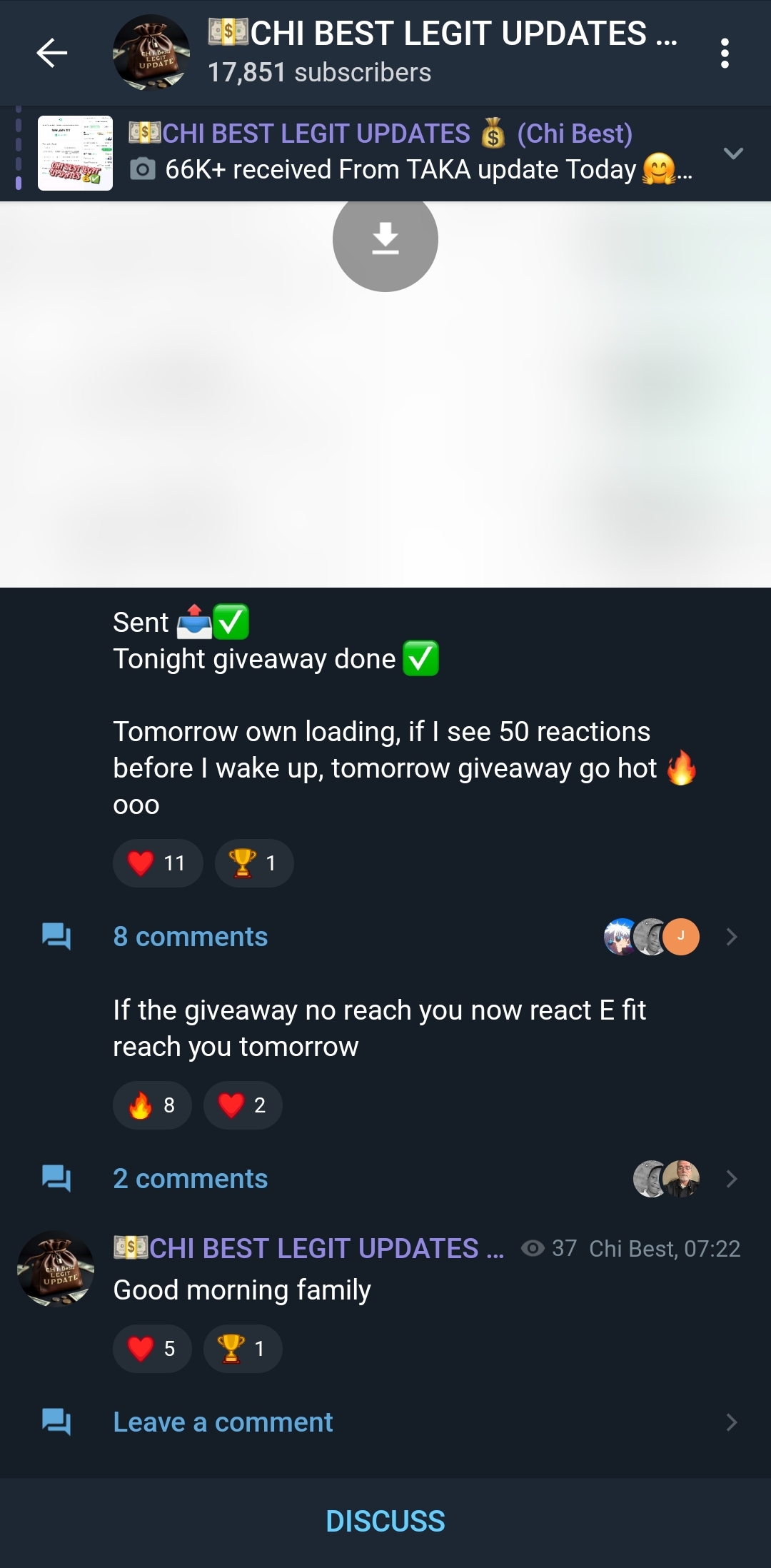
Task: Open the 8 comments thread
Action: click(x=191, y=937)
